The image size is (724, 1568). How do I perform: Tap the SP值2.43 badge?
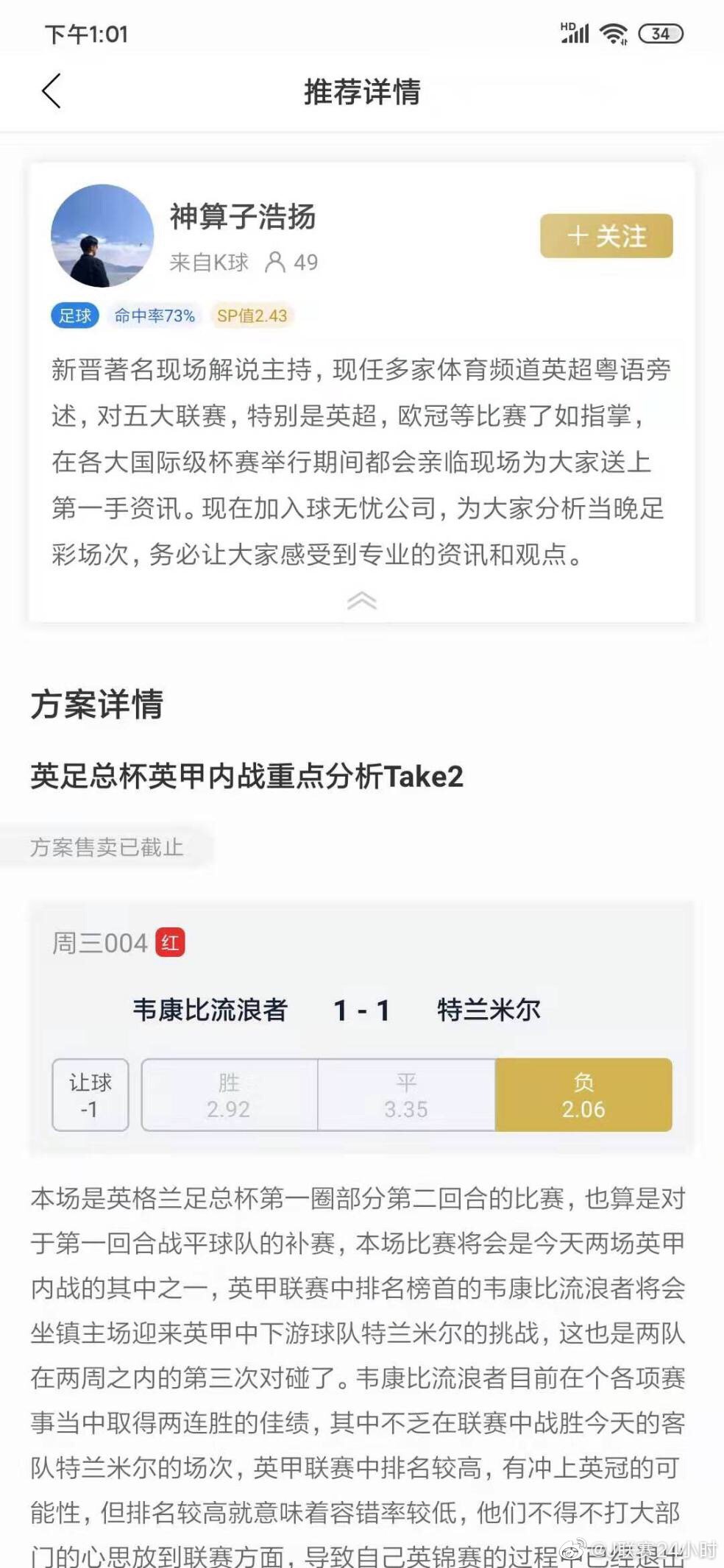(x=253, y=316)
